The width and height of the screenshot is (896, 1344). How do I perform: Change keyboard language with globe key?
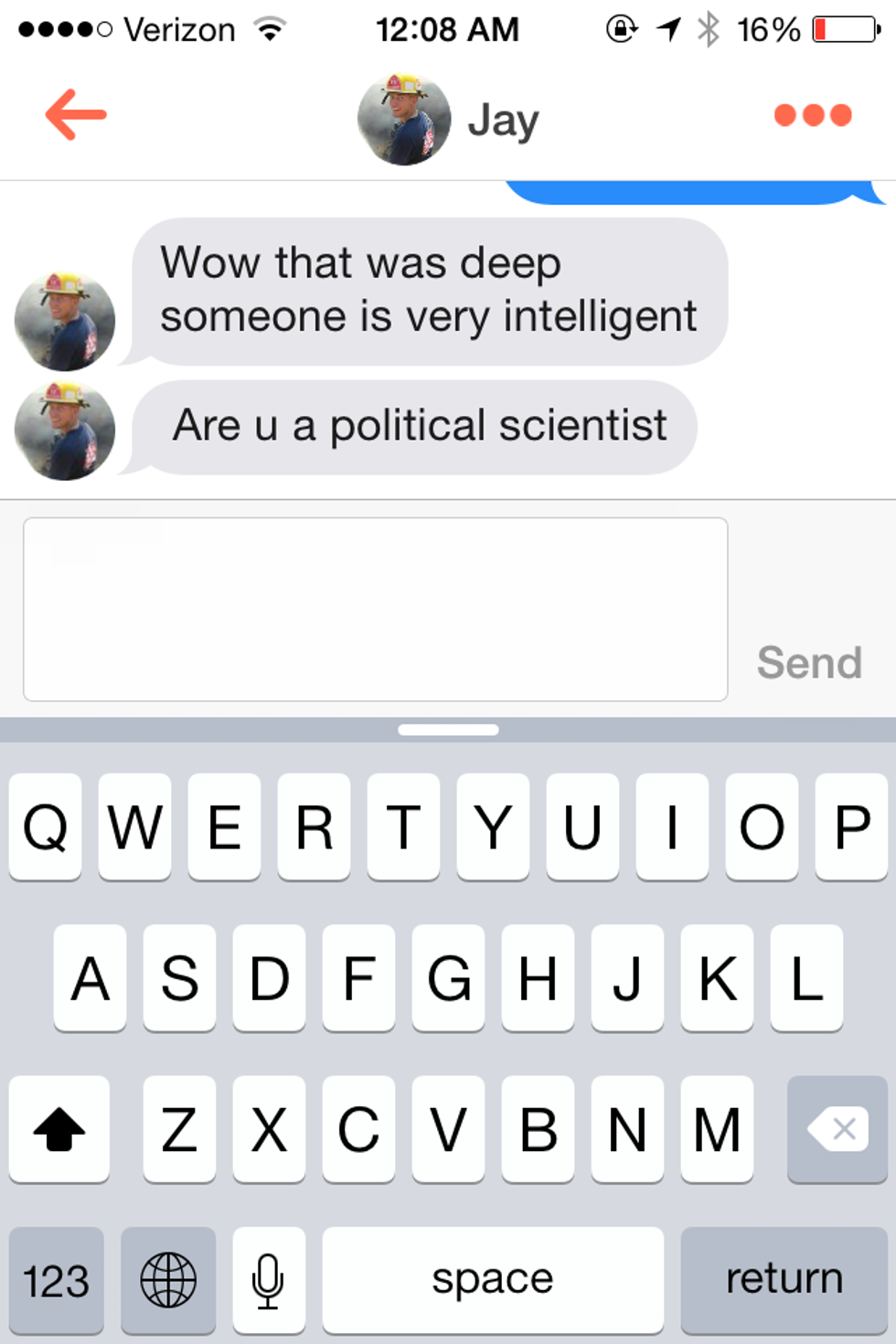pos(168,1280)
